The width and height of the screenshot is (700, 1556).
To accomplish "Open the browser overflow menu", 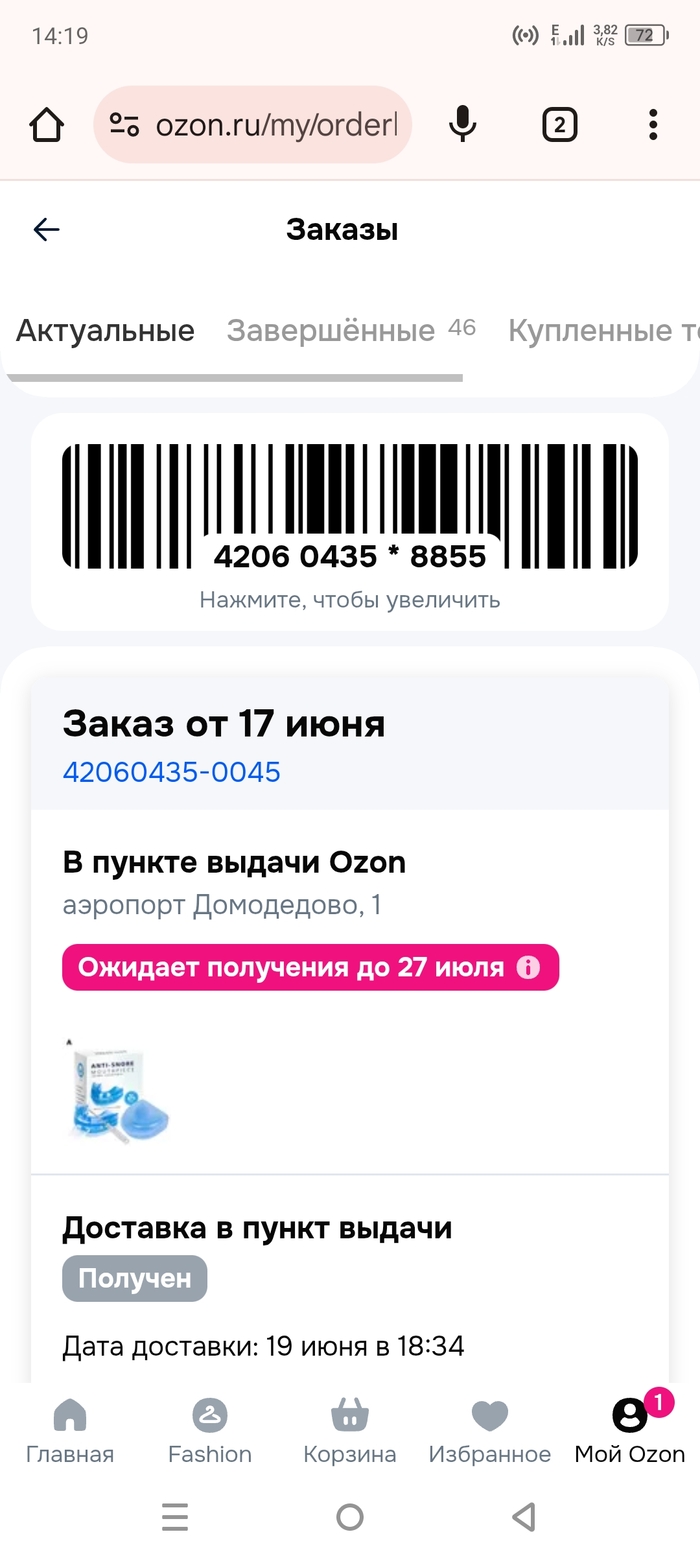I will tap(652, 125).
